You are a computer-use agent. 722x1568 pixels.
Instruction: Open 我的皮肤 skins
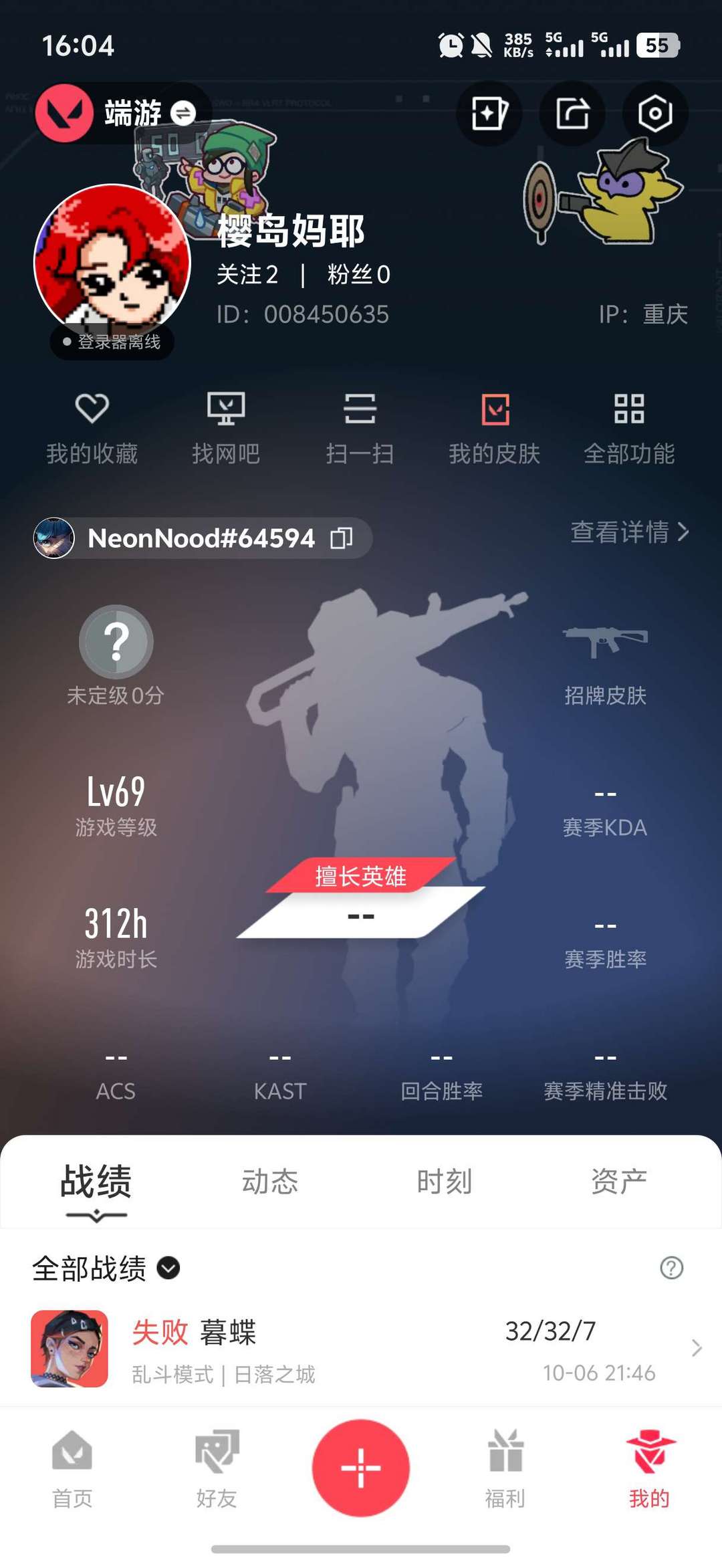495,427
